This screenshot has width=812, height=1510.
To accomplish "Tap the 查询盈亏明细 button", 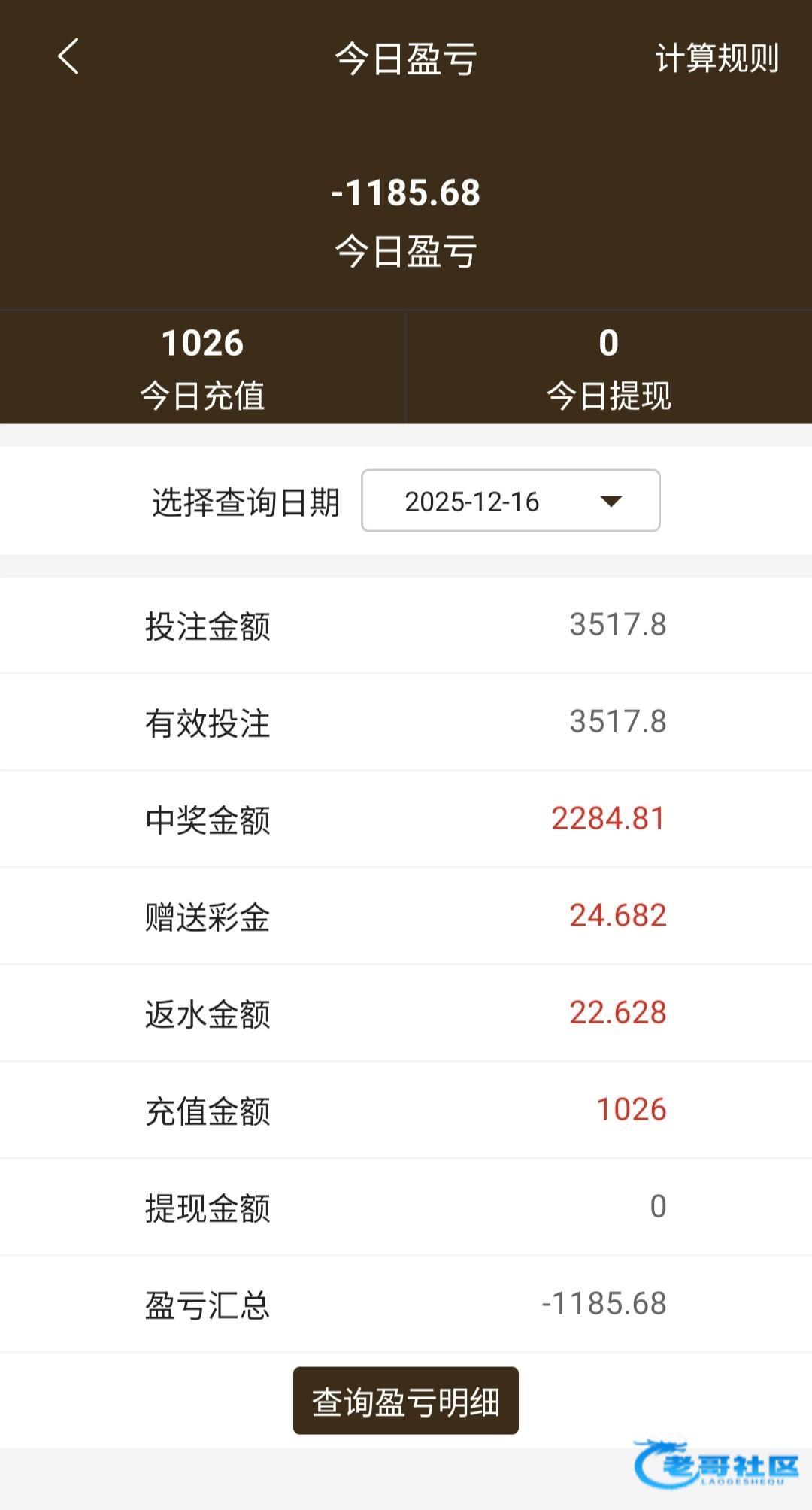I will (406, 1401).
